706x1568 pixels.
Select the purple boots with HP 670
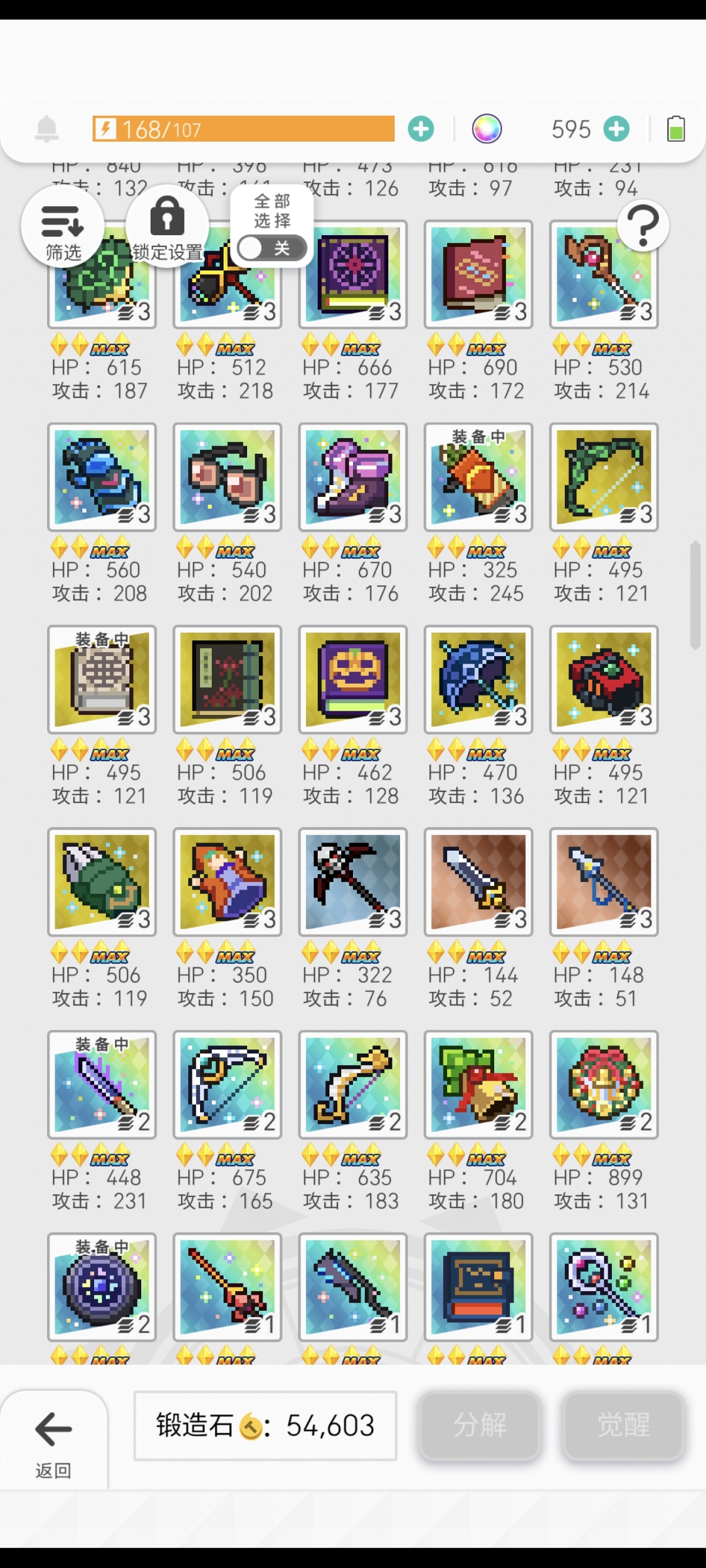352,477
